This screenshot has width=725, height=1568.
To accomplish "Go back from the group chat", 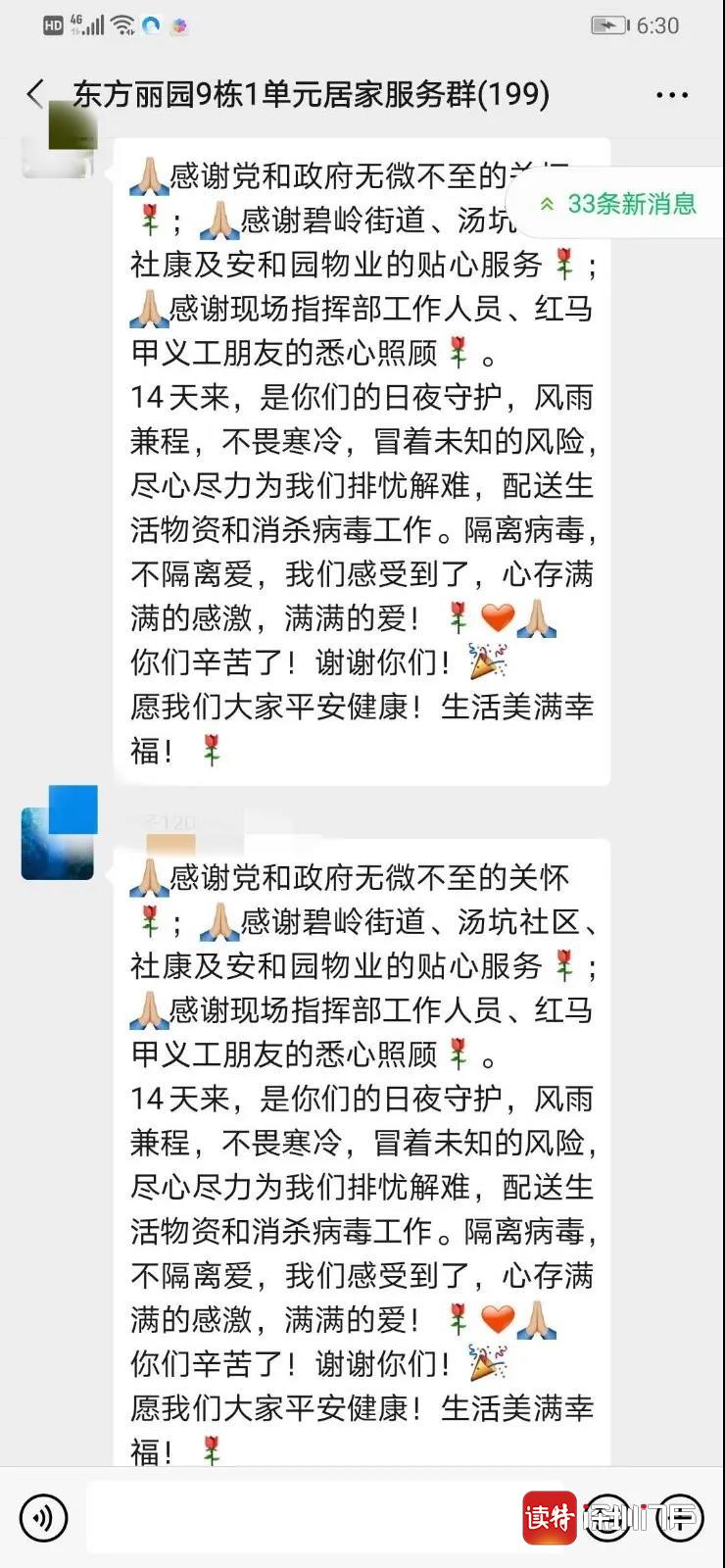I will (35, 94).
